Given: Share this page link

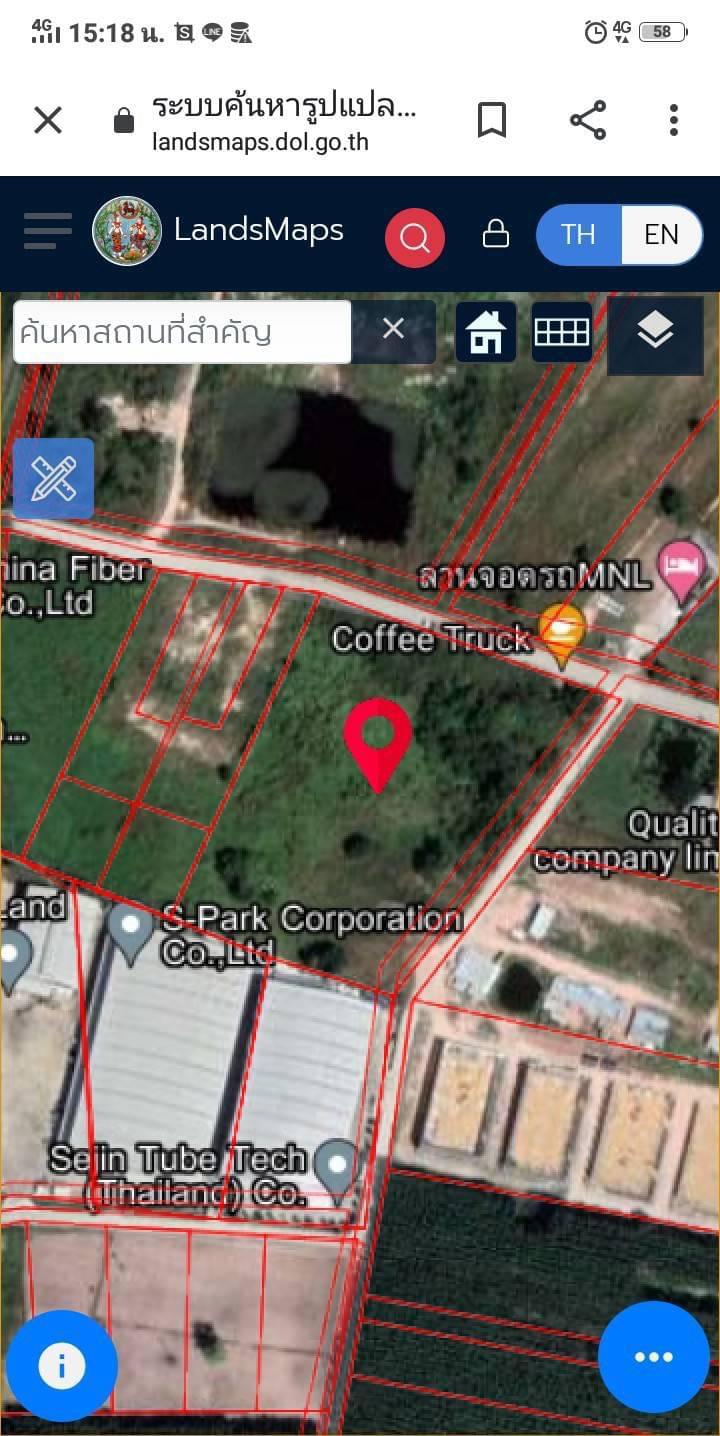Looking at the screenshot, I should (588, 121).
